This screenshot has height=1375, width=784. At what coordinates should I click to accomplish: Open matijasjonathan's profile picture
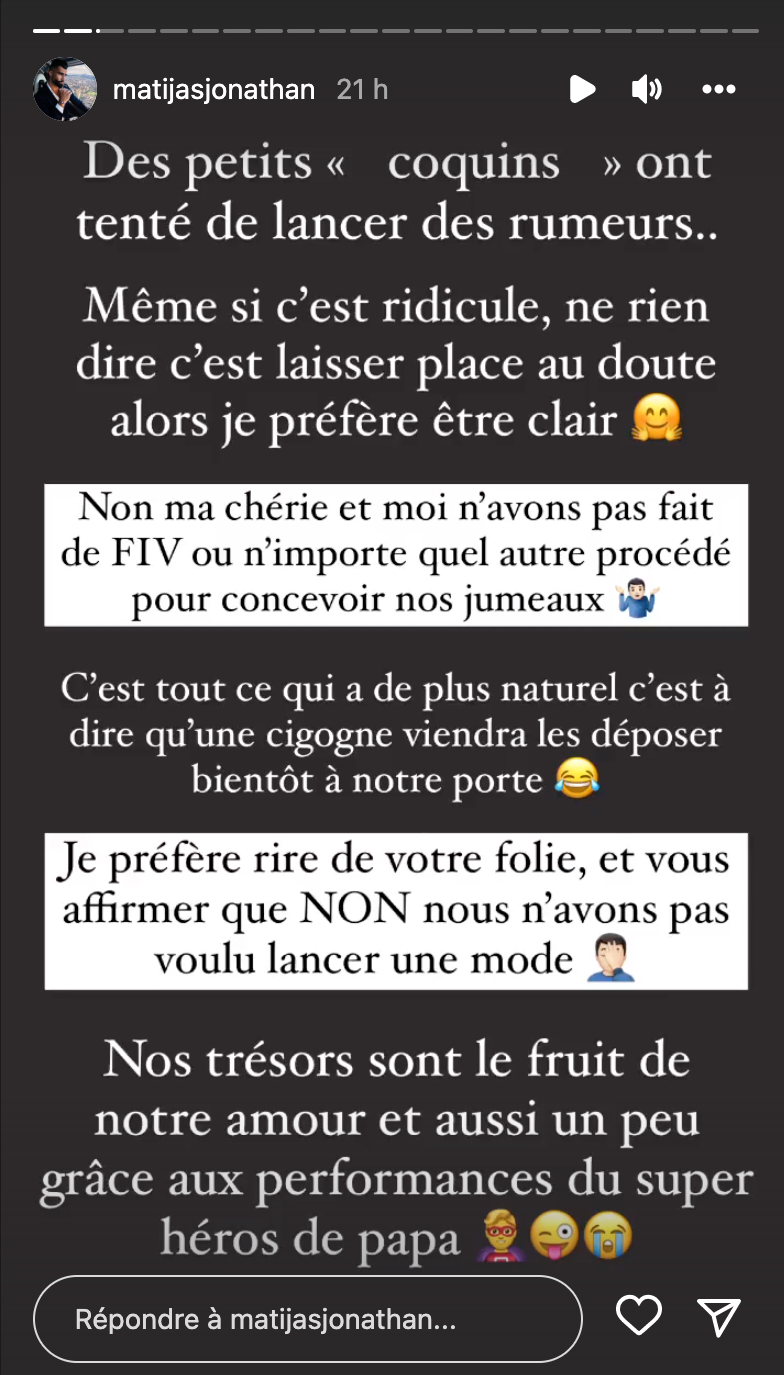(66, 90)
